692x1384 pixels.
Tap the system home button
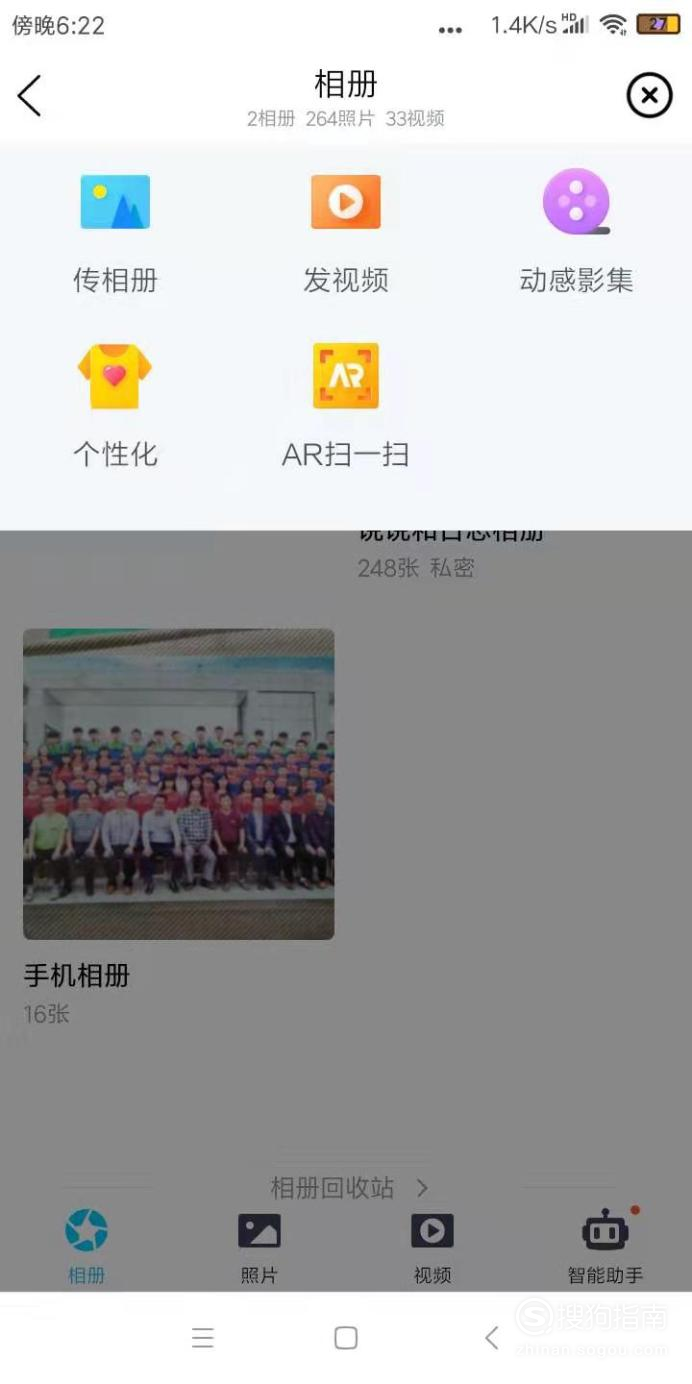346,1338
